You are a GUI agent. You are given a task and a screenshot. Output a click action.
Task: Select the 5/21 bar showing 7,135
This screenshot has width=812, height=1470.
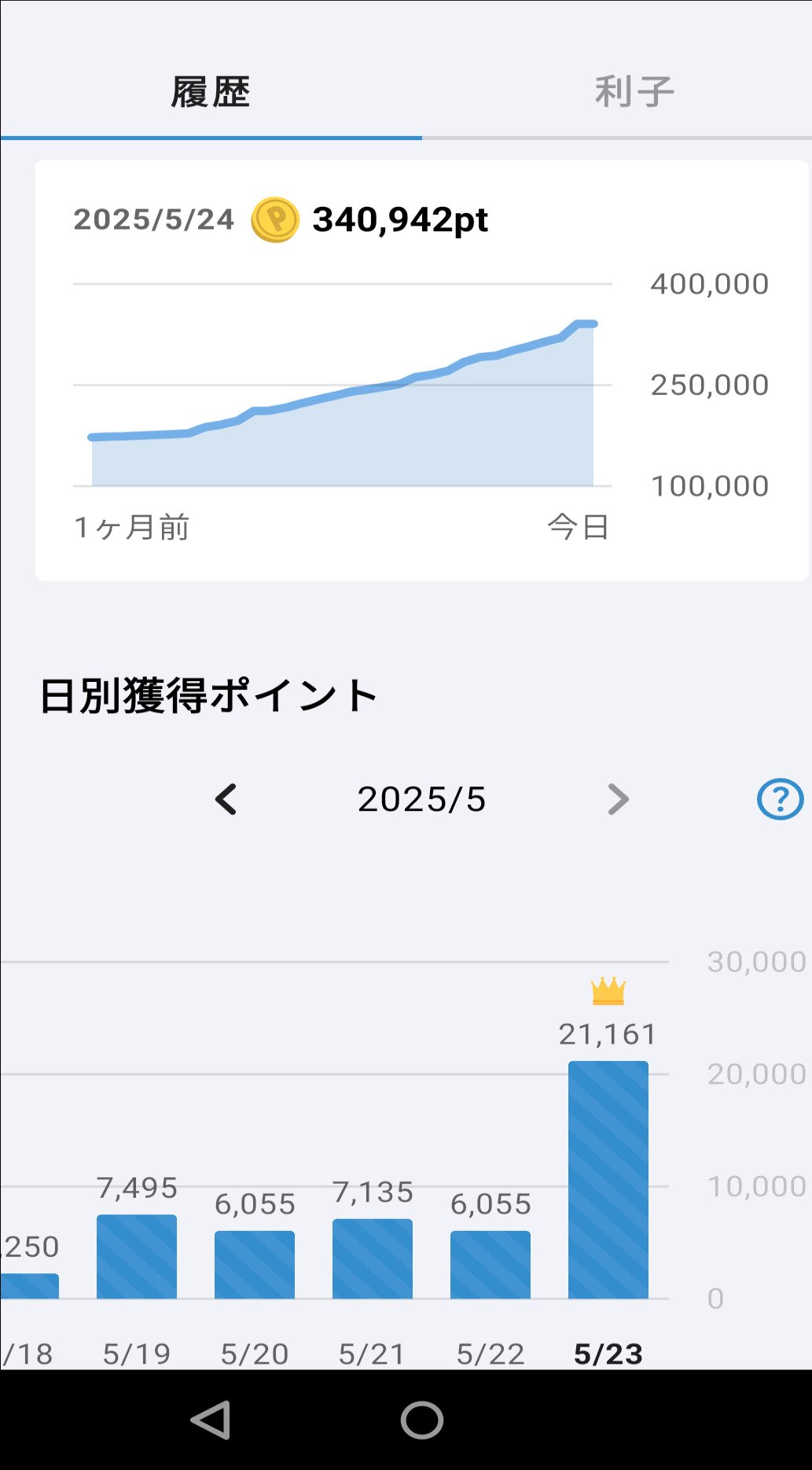(x=373, y=1258)
